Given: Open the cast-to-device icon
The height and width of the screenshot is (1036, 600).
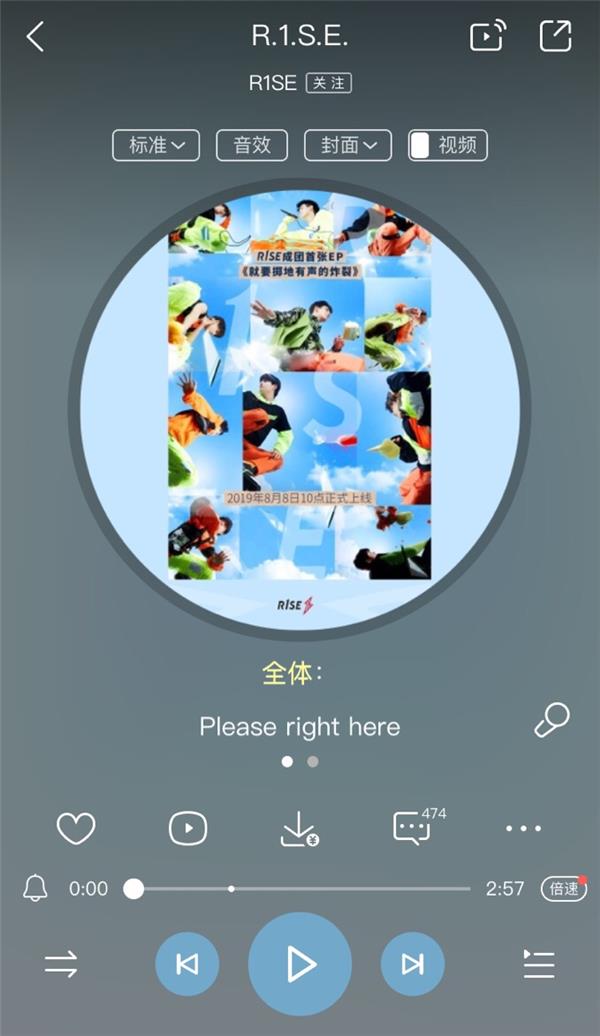Looking at the screenshot, I should click(488, 36).
